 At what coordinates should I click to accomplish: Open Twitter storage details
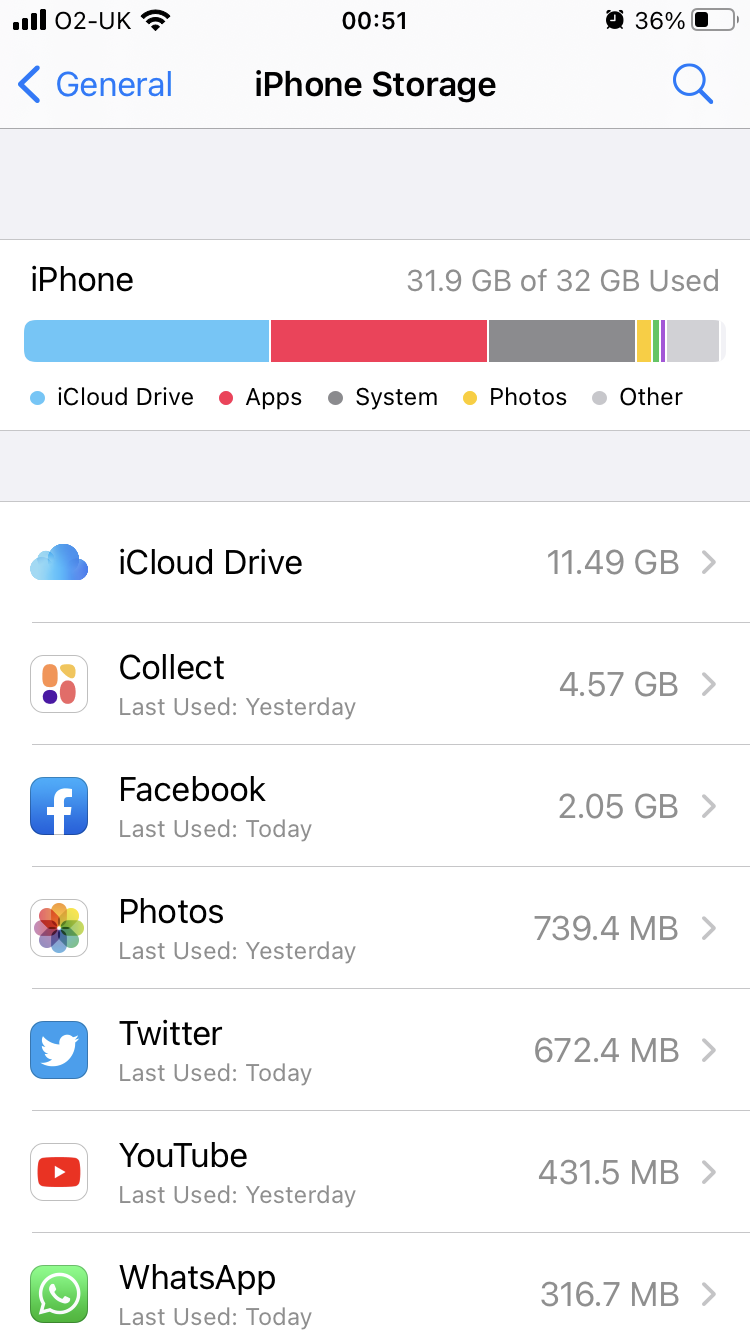pyautogui.click(x=375, y=1051)
